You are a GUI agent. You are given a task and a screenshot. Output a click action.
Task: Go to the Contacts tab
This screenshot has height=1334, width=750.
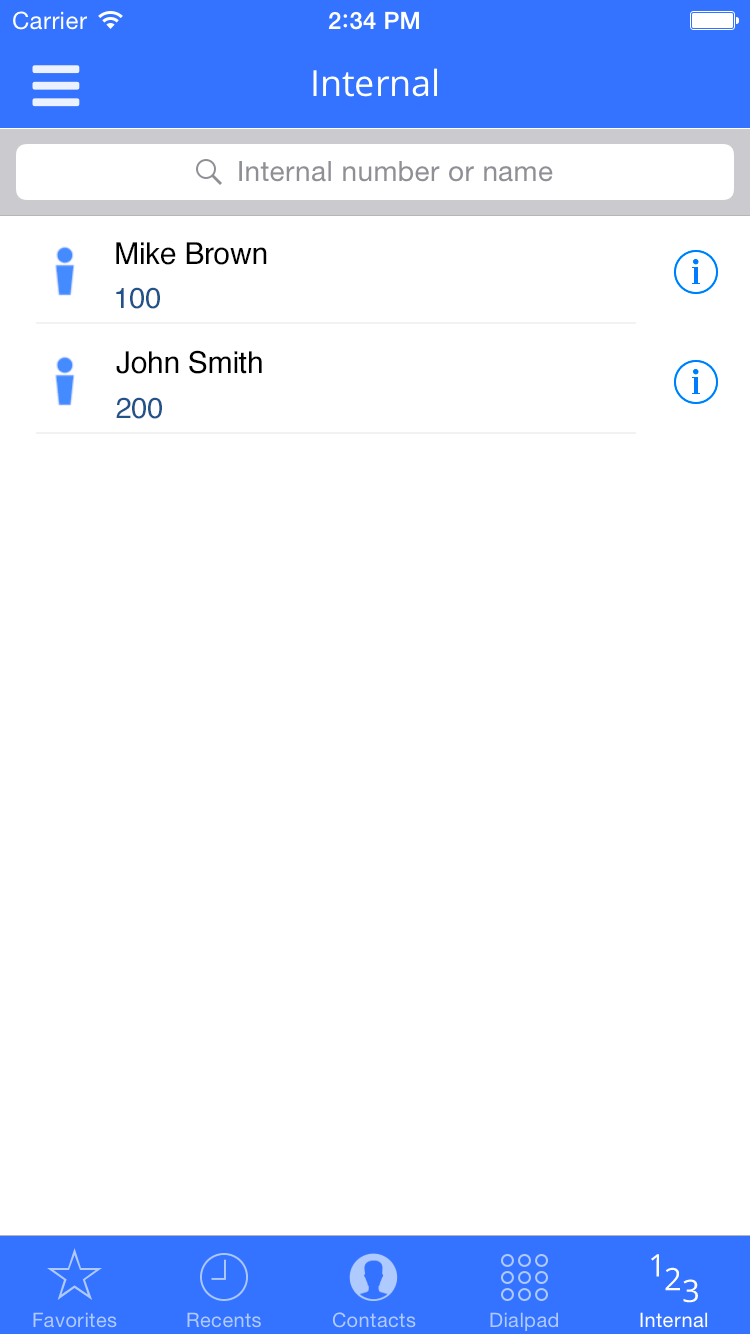(x=374, y=1288)
